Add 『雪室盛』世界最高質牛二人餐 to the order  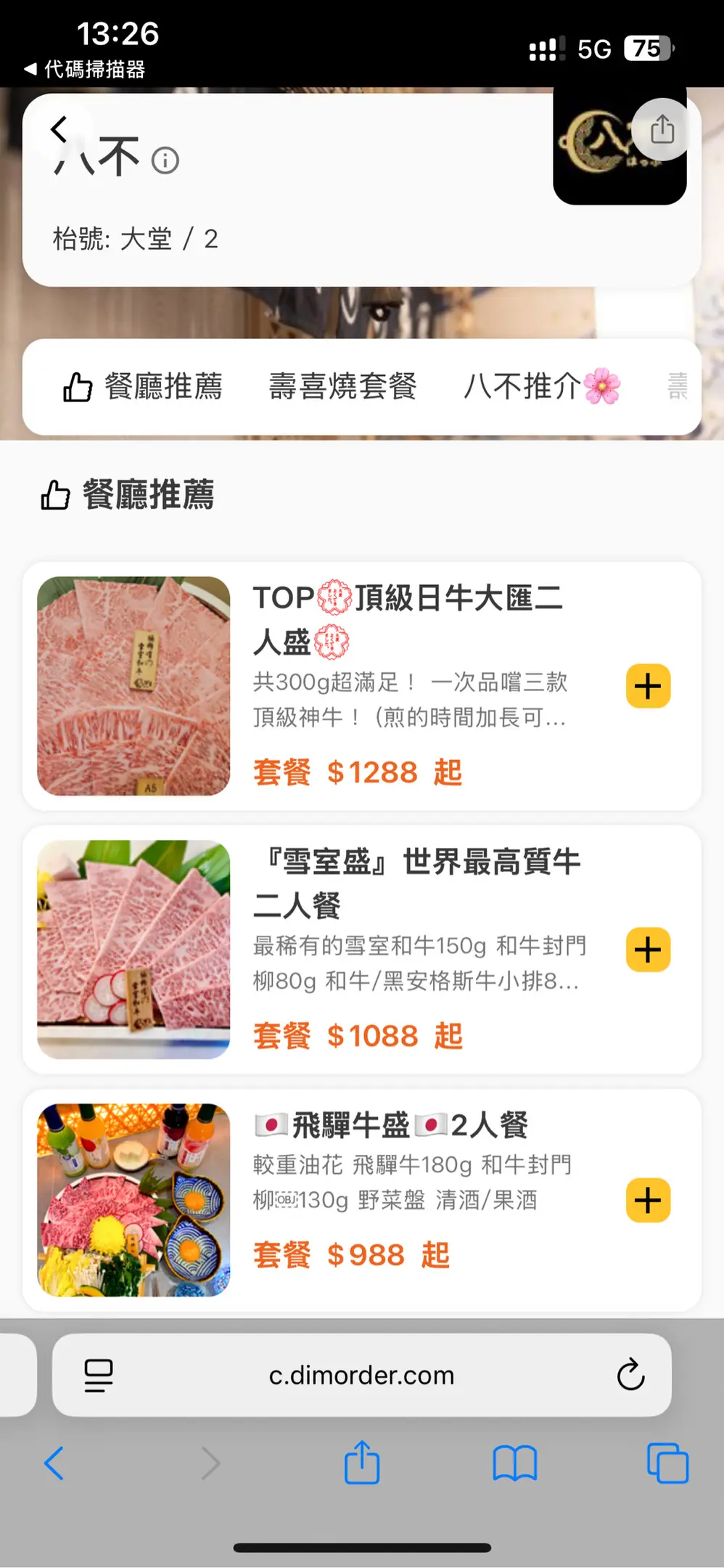coord(648,950)
